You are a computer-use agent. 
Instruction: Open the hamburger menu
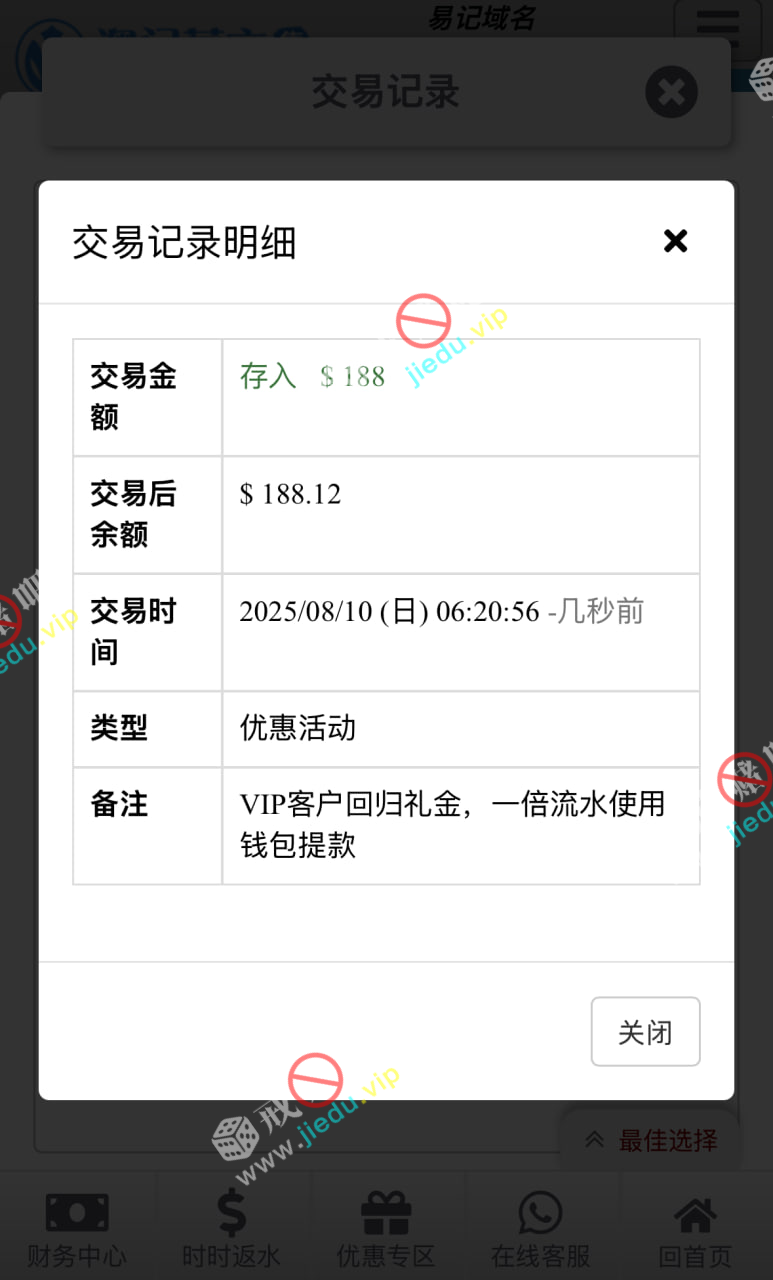pos(718,27)
